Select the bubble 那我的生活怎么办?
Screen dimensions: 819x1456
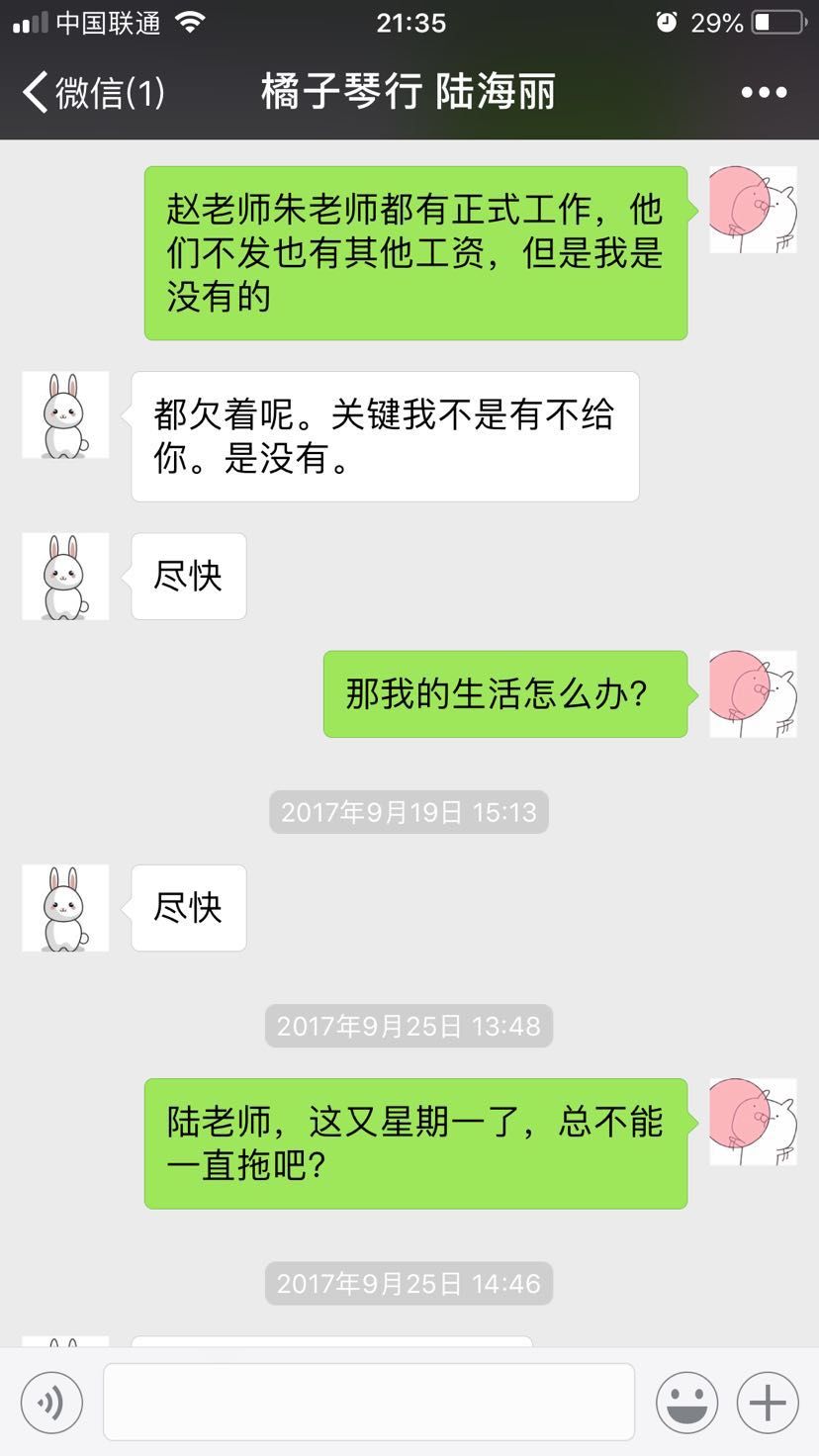click(x=504, y=693)
